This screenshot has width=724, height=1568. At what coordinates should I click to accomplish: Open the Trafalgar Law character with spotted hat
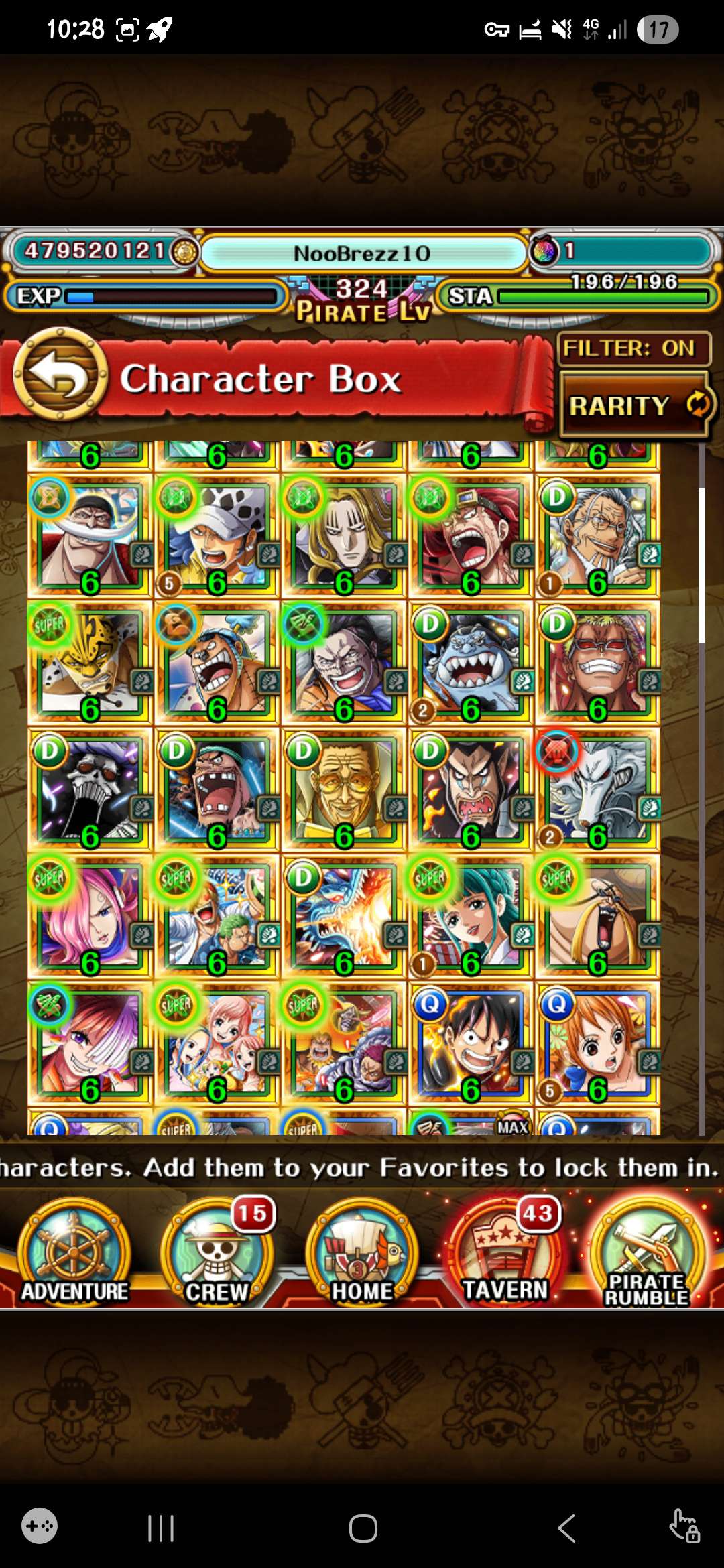(x=217, y=536)
